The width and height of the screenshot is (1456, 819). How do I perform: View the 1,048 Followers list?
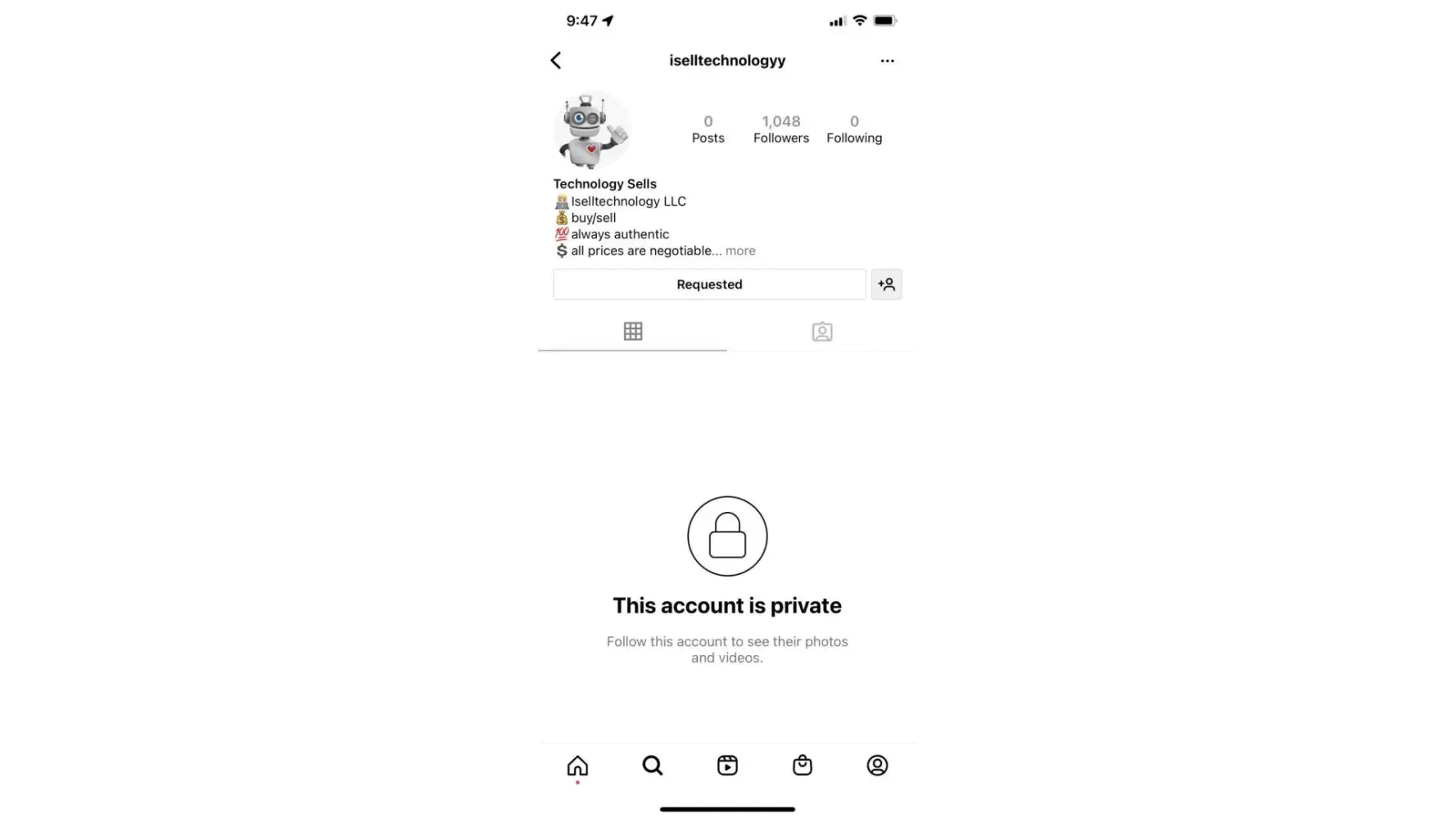(x=781, y=129)
